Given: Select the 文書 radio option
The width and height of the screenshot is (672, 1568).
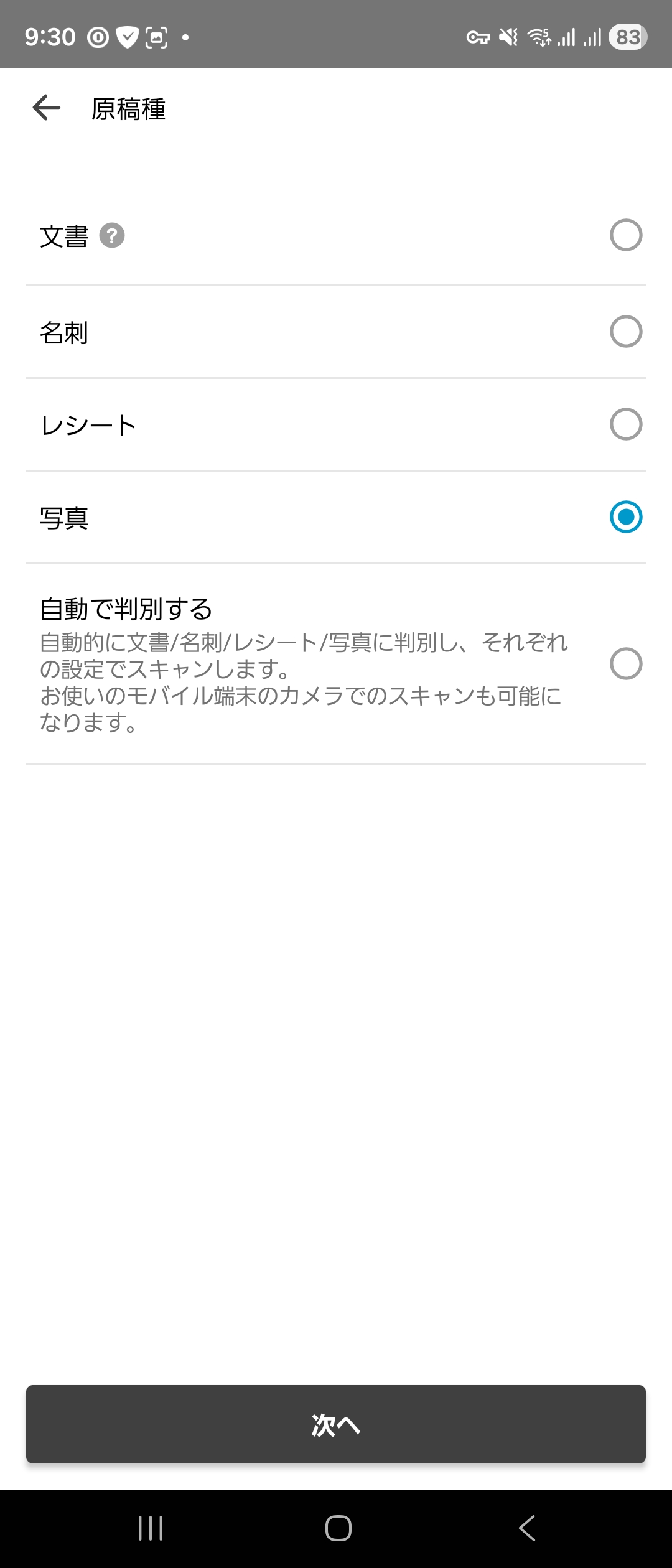Looking at the screenshot, I should click(x=625, y=235).
